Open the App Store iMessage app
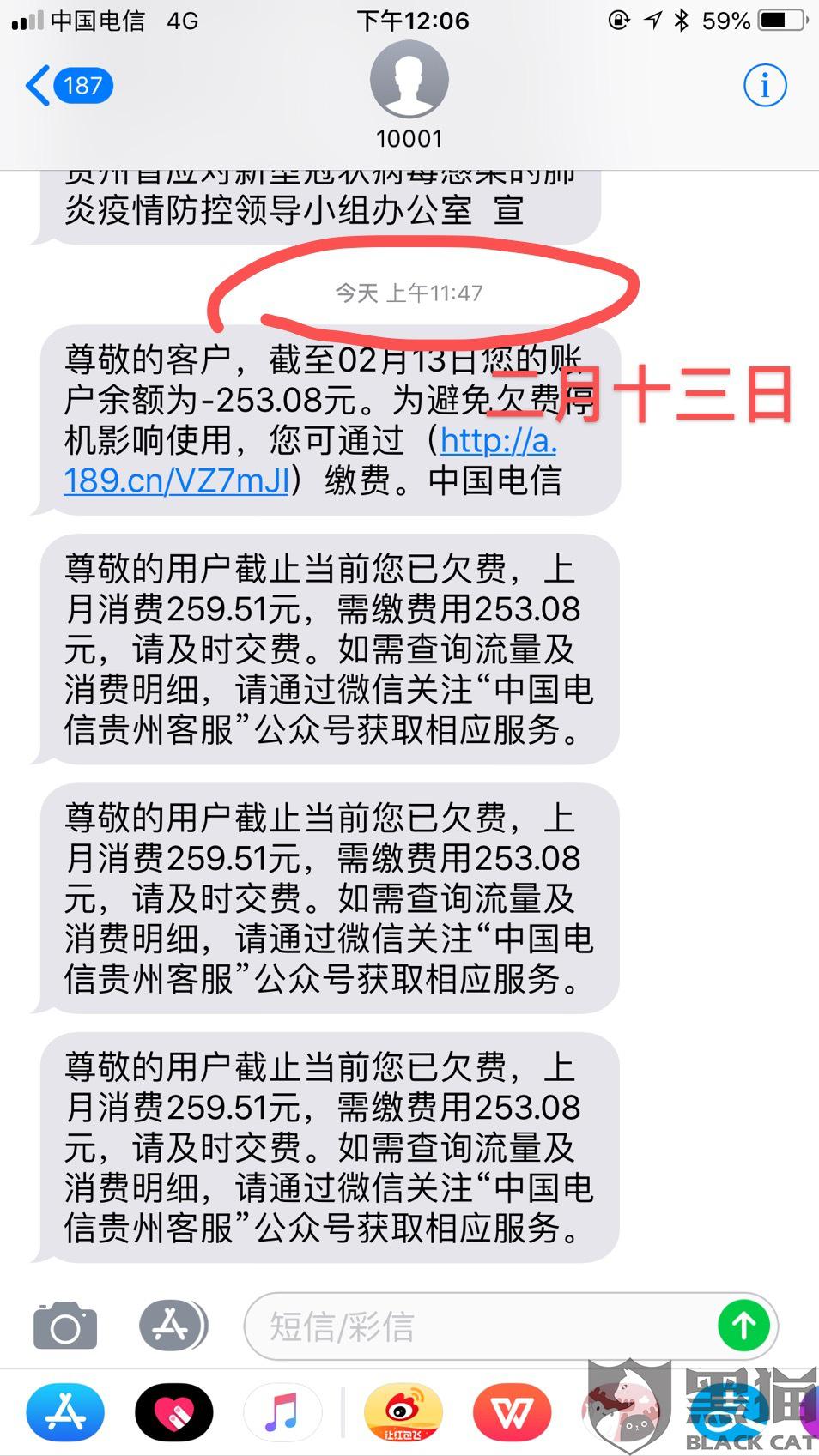Viewport: 819px width, 1456px height. click(x=65, y=1412)
